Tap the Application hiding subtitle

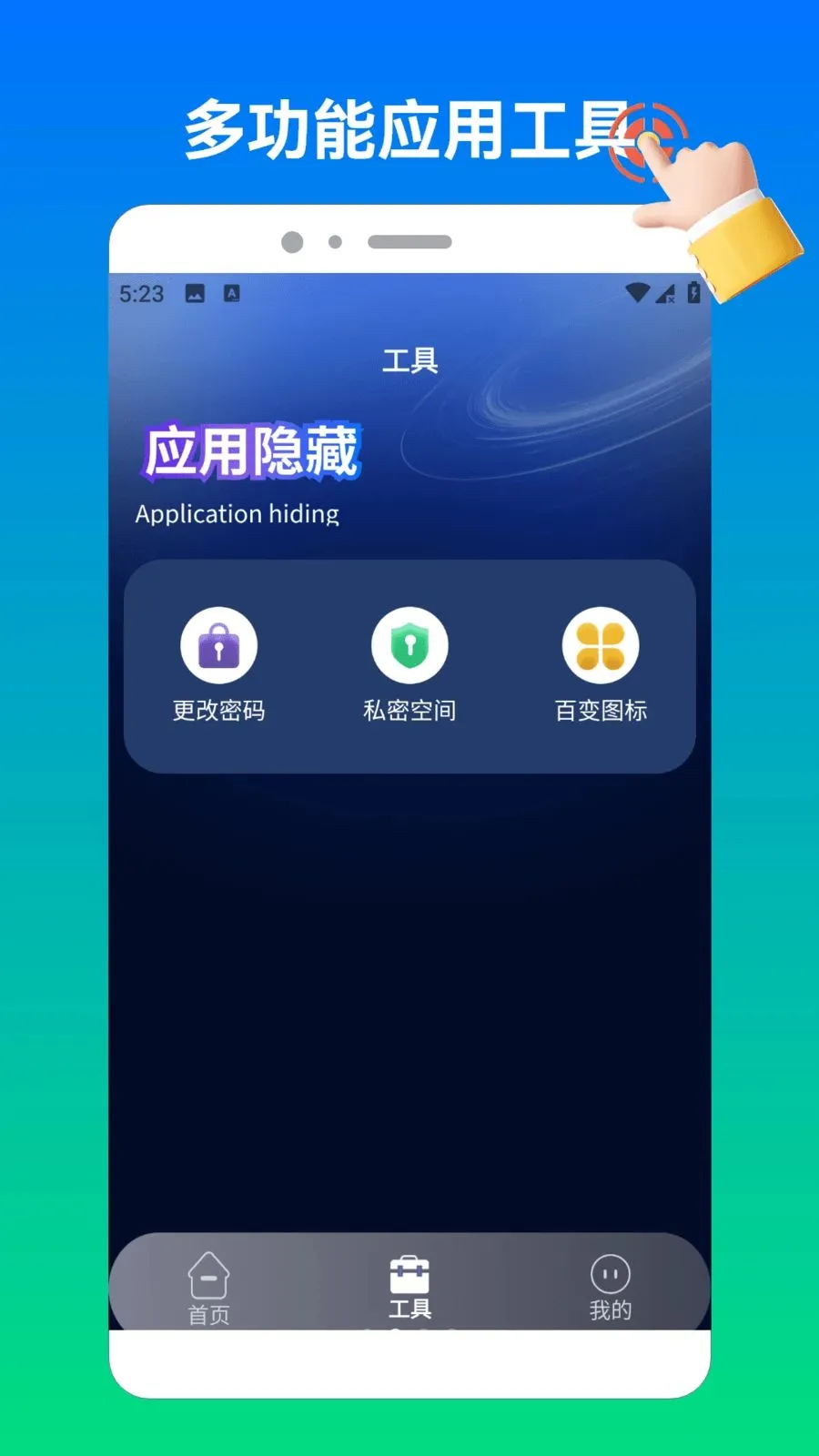237,513
